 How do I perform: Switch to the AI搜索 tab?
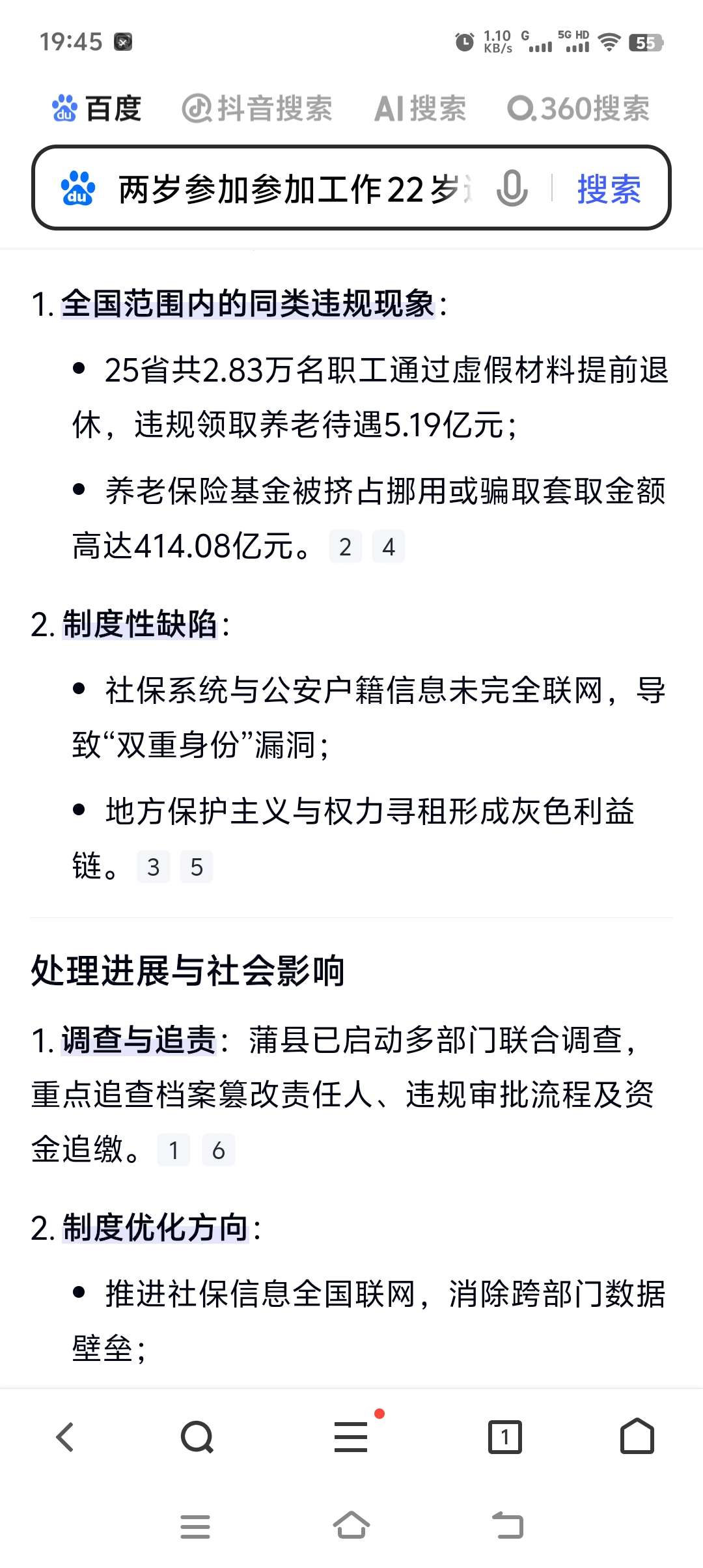[x=420, y=108]
